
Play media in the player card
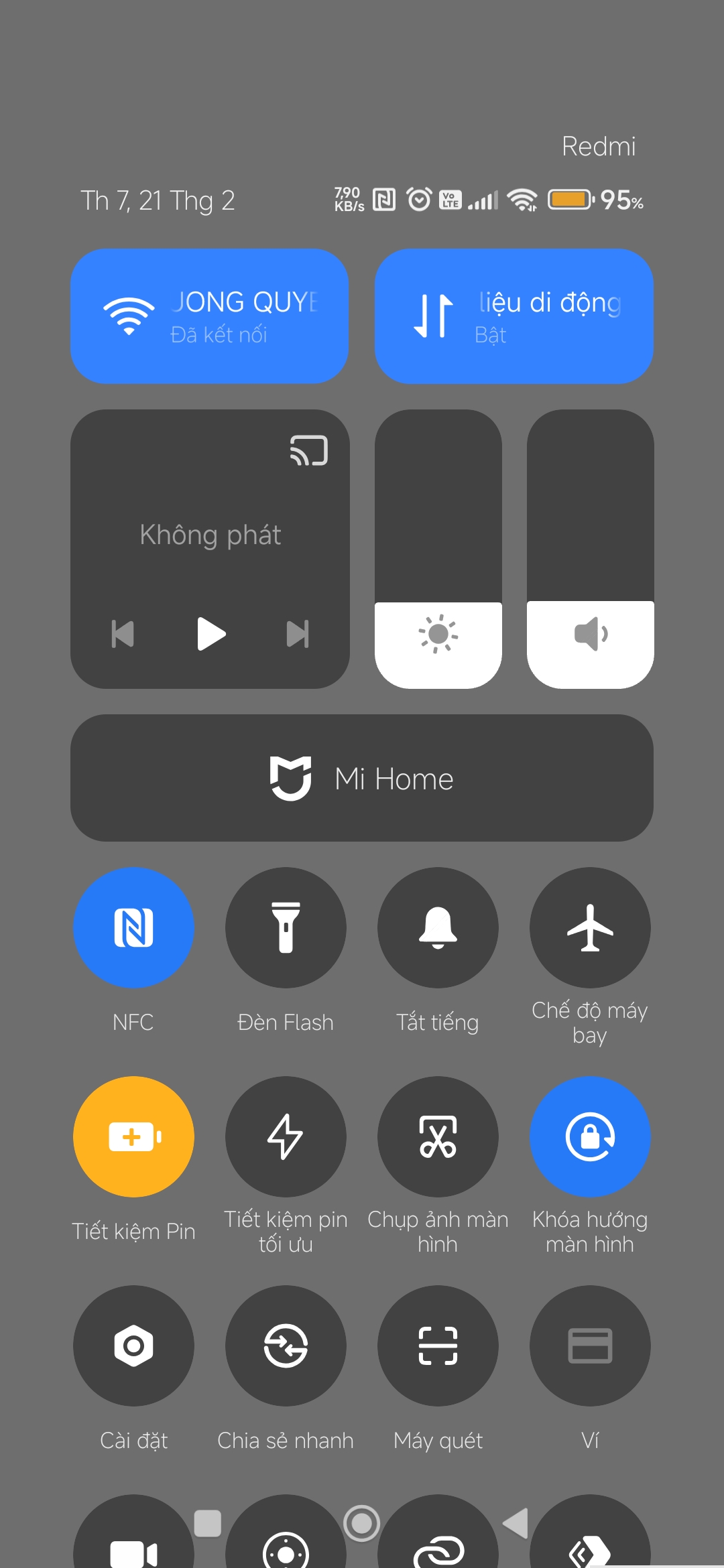coord(210,634)
